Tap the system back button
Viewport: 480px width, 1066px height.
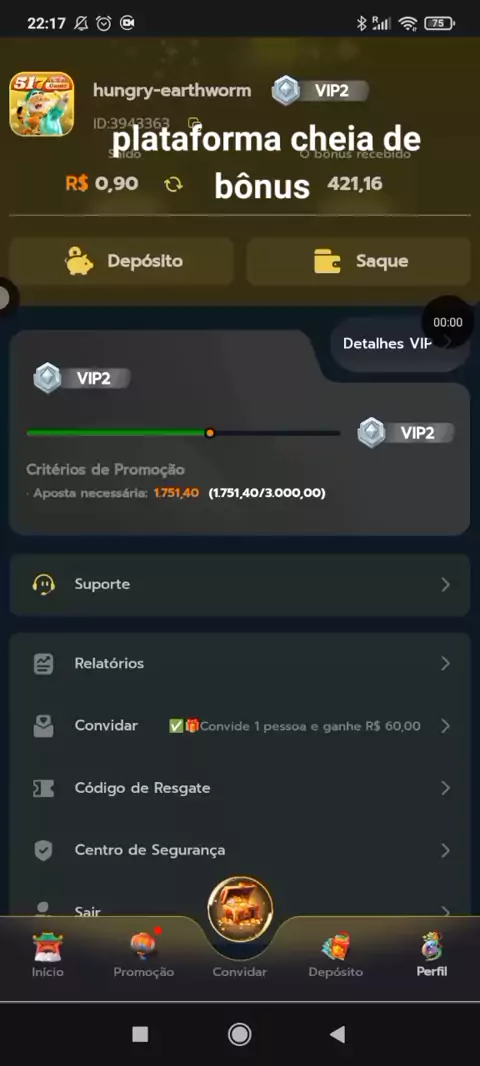coord(337,1034)
